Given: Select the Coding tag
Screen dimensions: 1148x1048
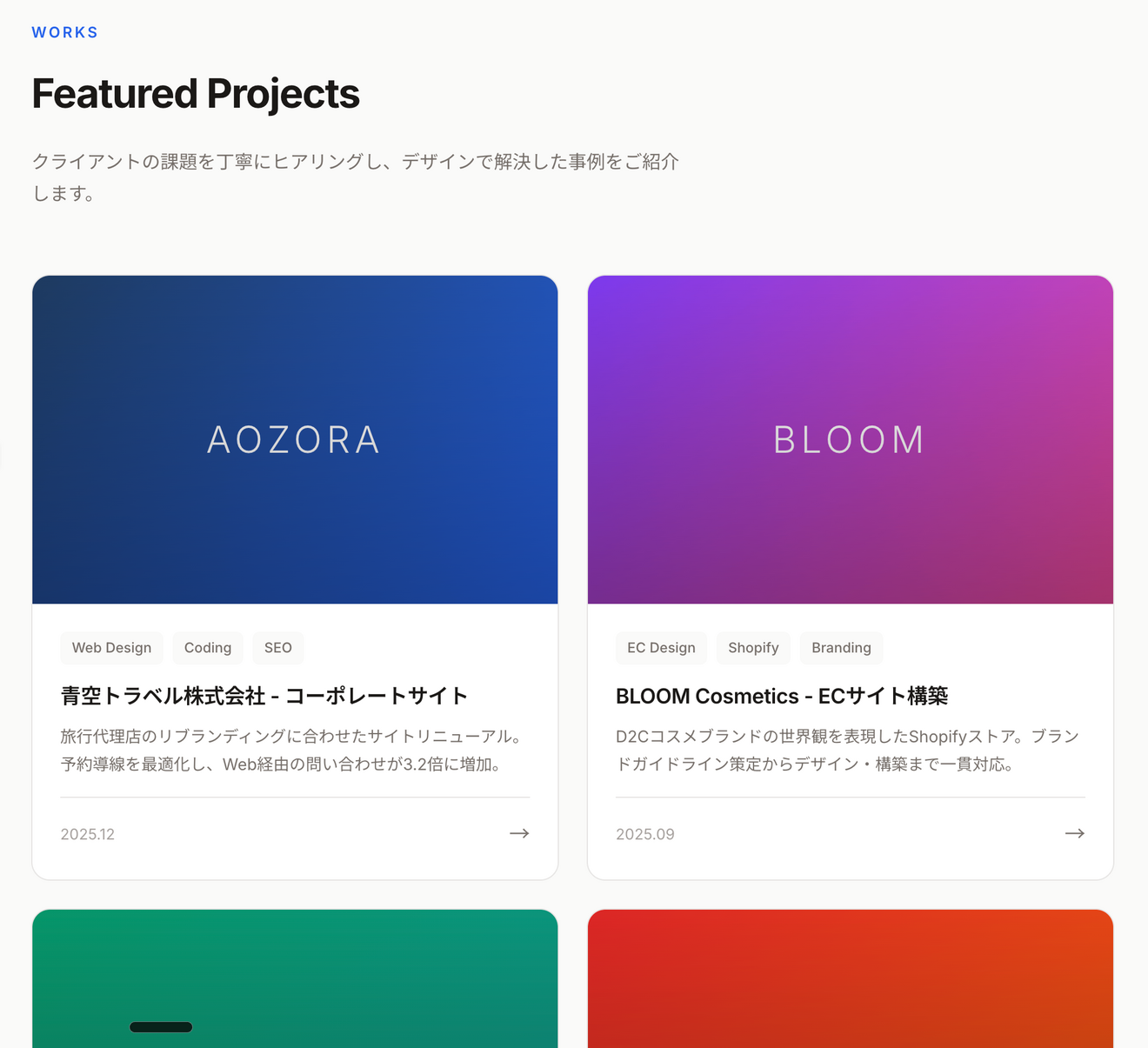Looking at the screenshot, I should 208,648.
